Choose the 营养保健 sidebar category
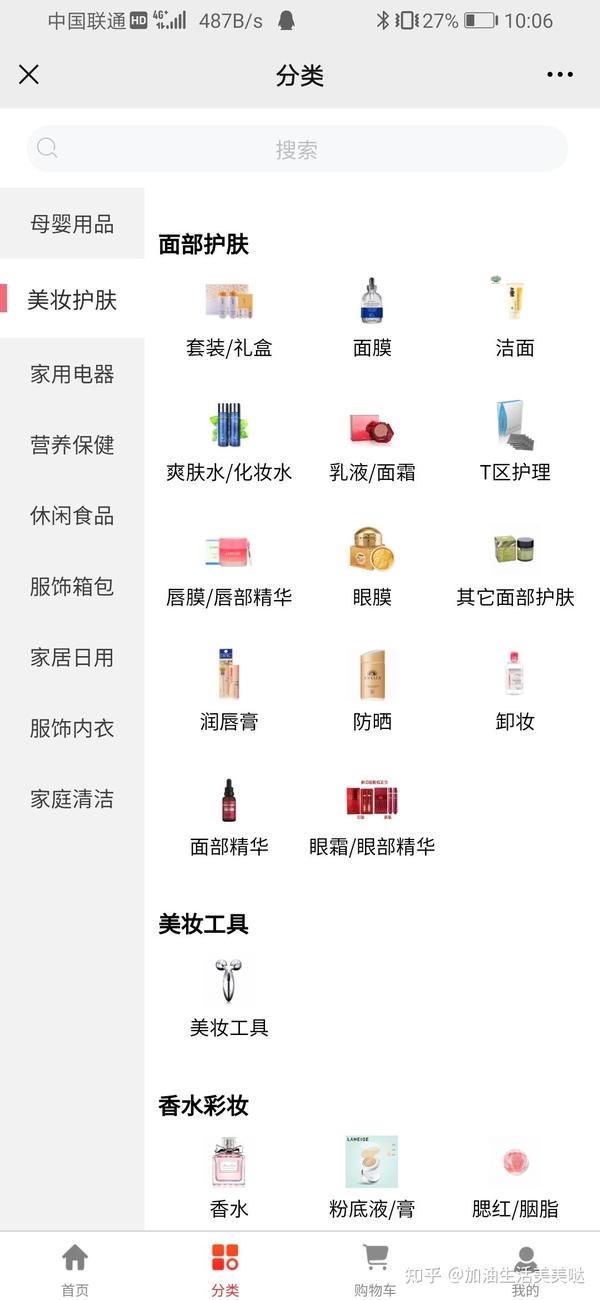The height and width of the screenshot is (1300, 600). pos(72,445)
